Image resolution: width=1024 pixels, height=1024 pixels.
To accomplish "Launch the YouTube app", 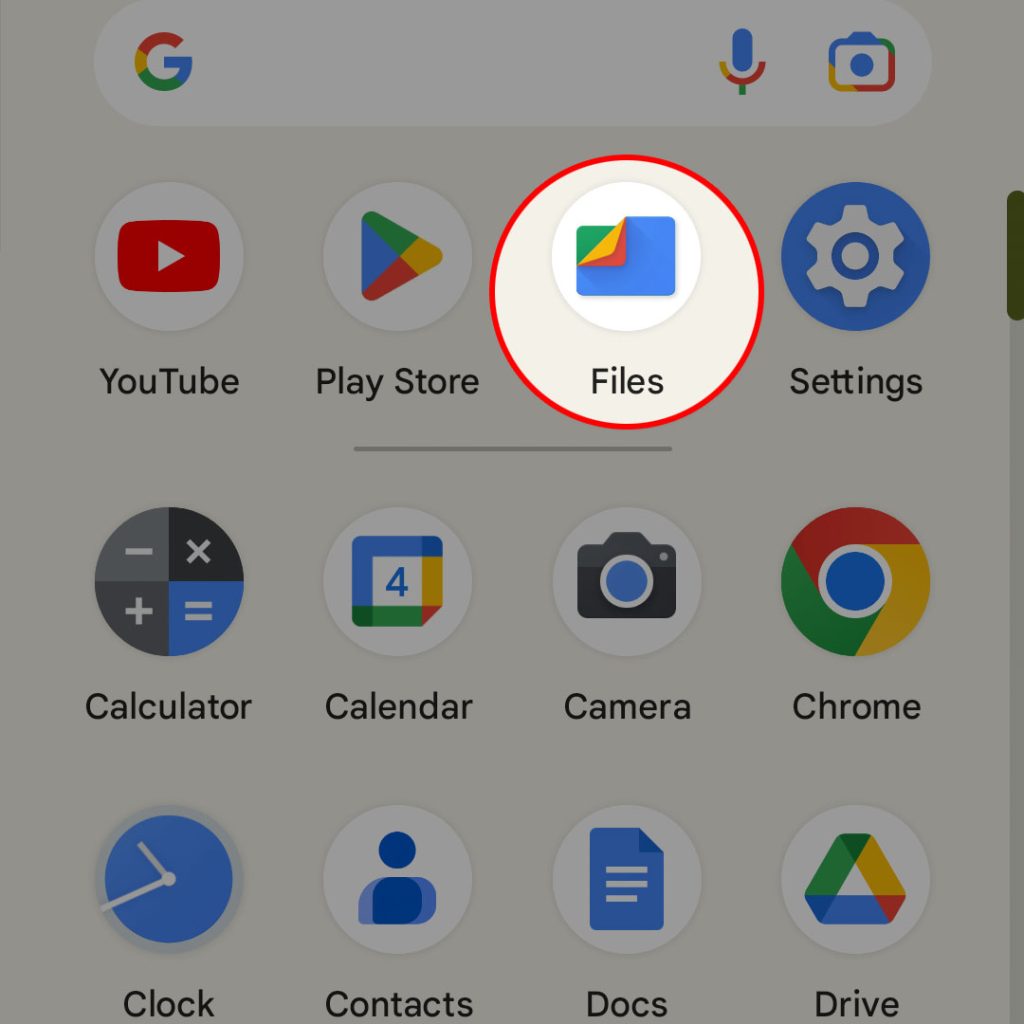I will pyautogui.click(x=169, y=257).
